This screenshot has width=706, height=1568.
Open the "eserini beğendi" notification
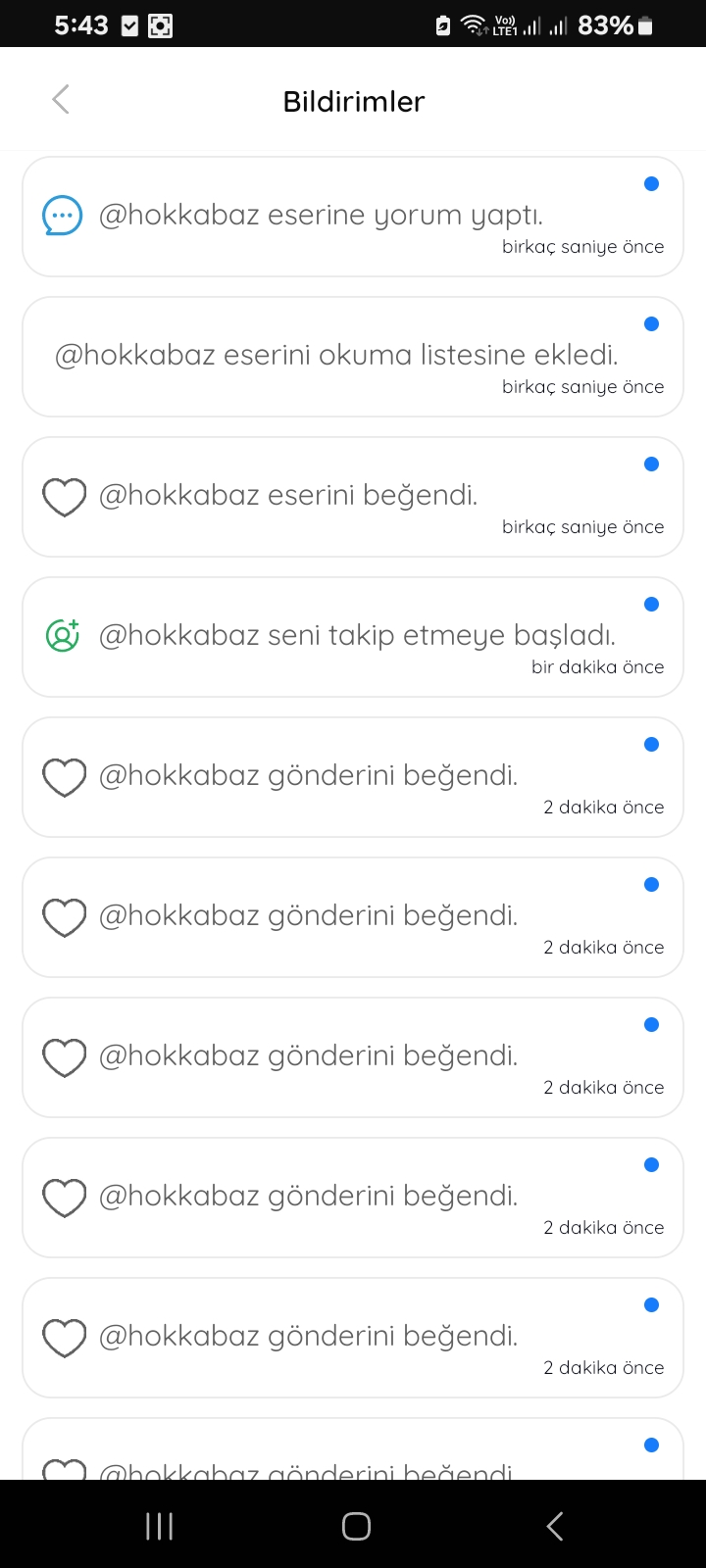(x=353, y=497)
